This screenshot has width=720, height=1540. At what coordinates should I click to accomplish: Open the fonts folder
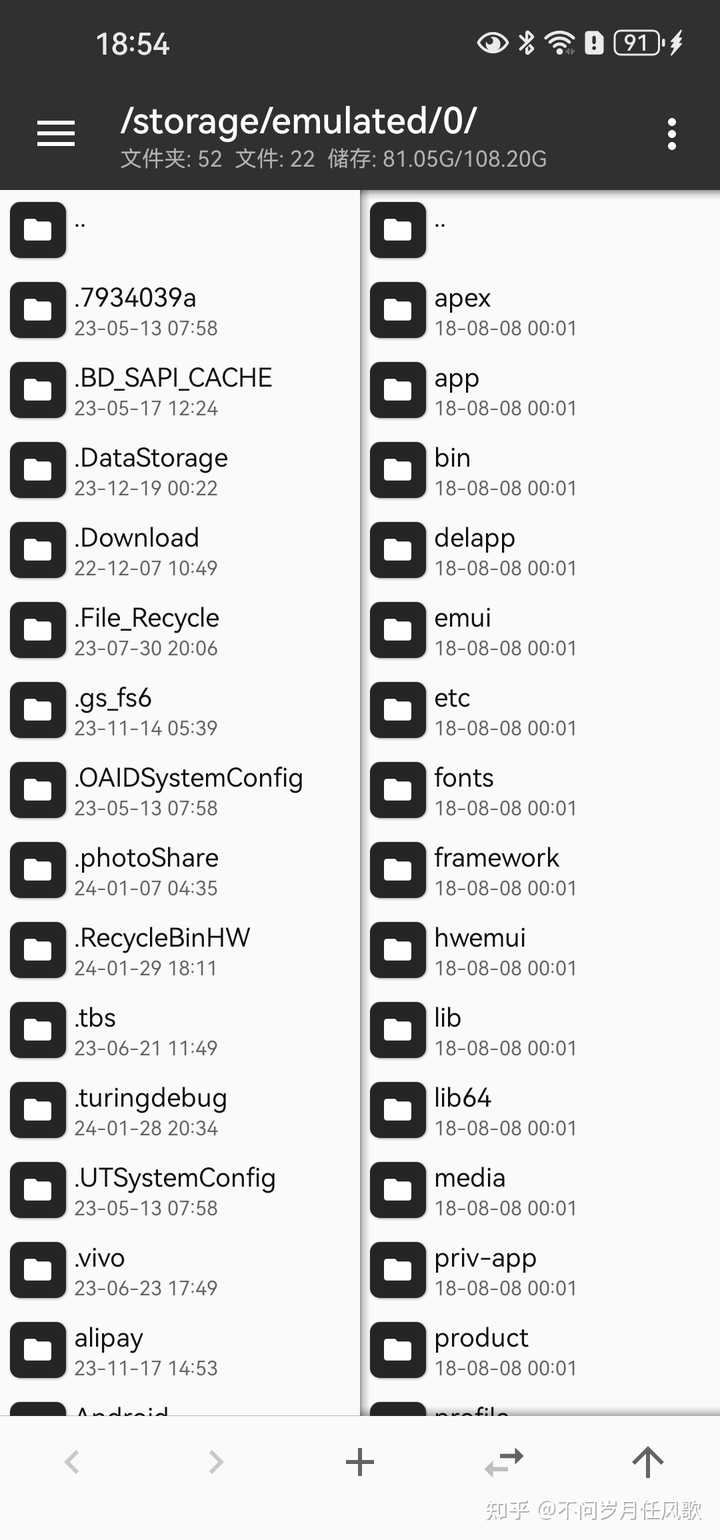pos(465,790)
